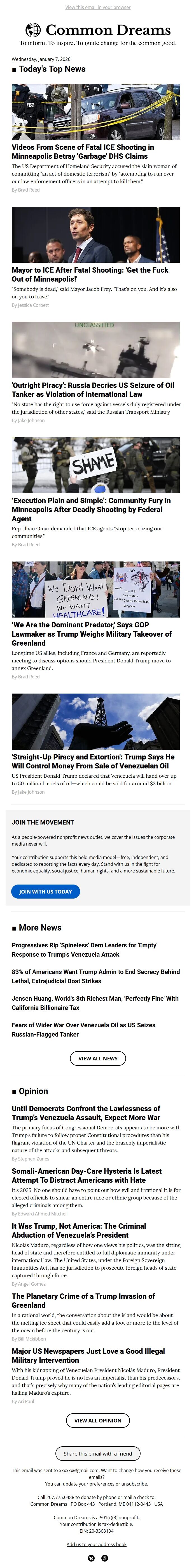Read the 'Dominant Predator' Greenland story

click(92, 634)
